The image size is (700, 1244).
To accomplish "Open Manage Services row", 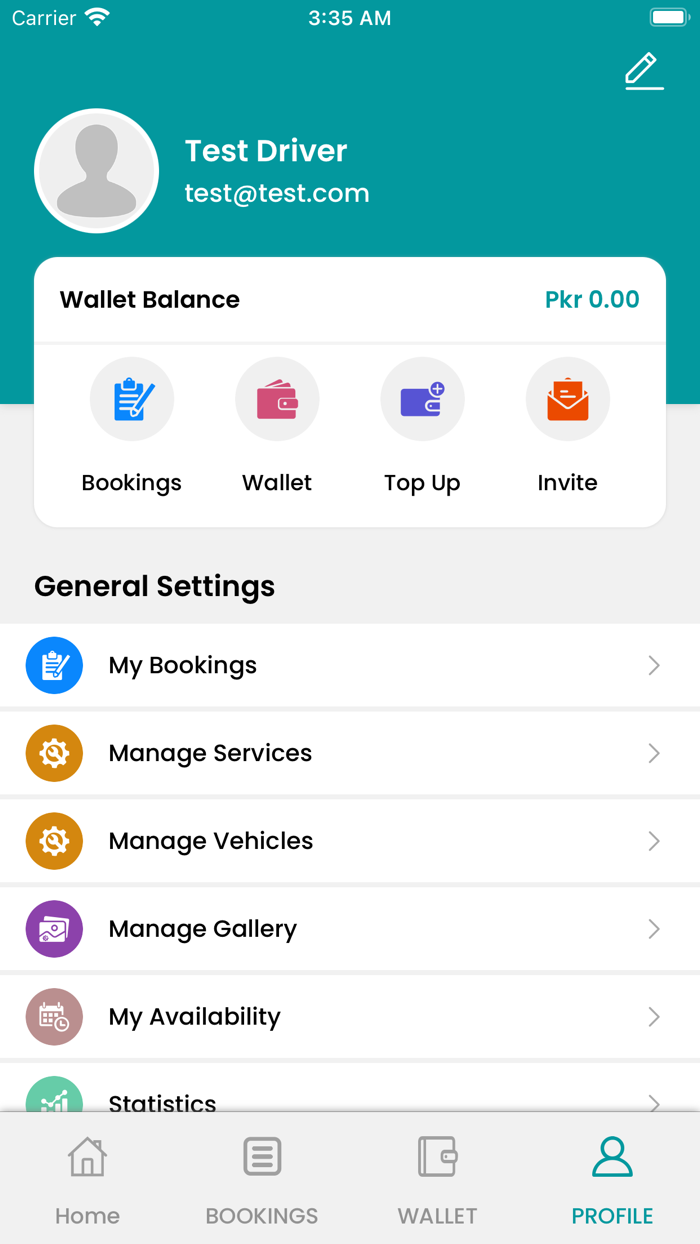I will tap(350, 753).
